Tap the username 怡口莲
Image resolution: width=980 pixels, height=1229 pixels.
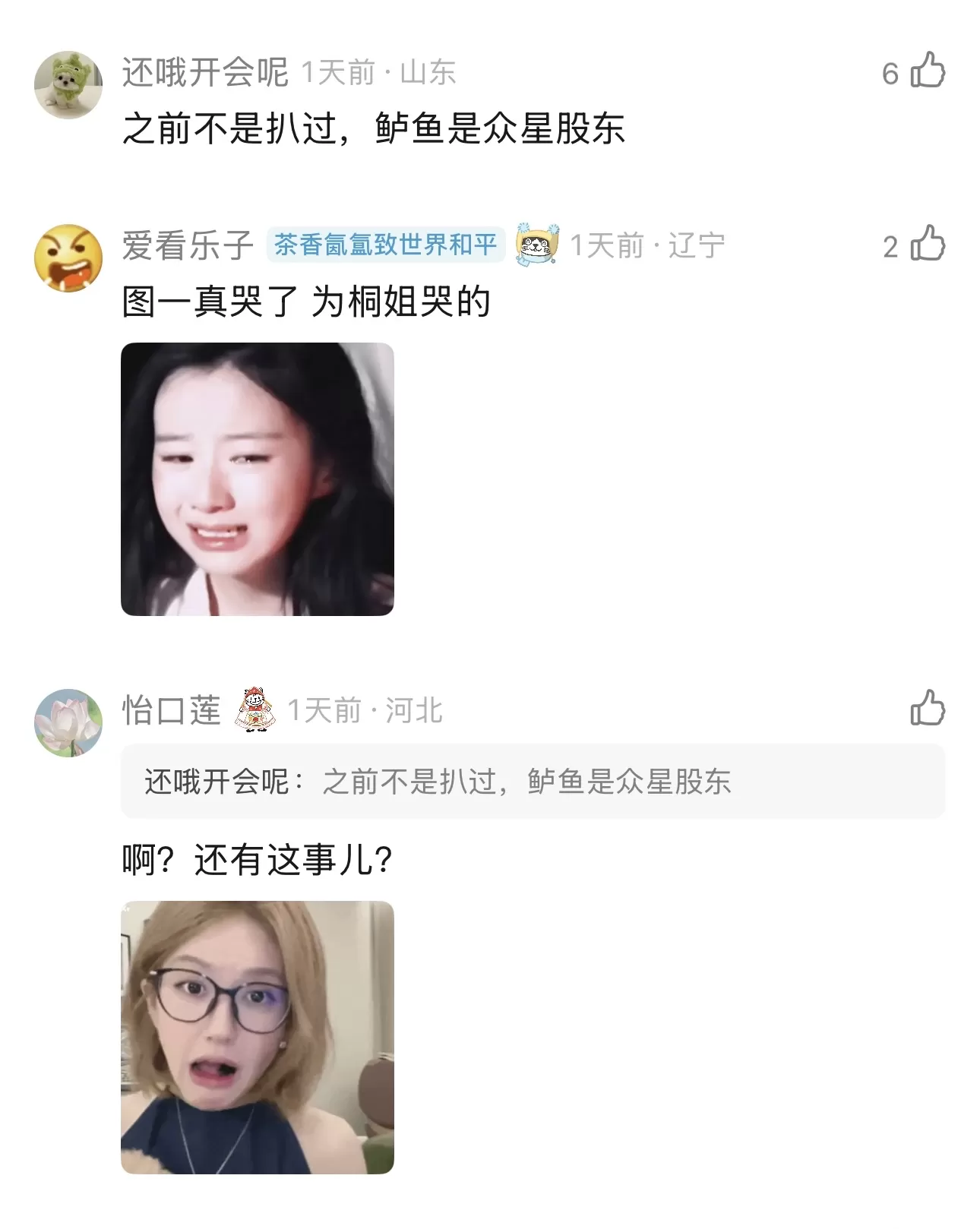tap(171, 710)
